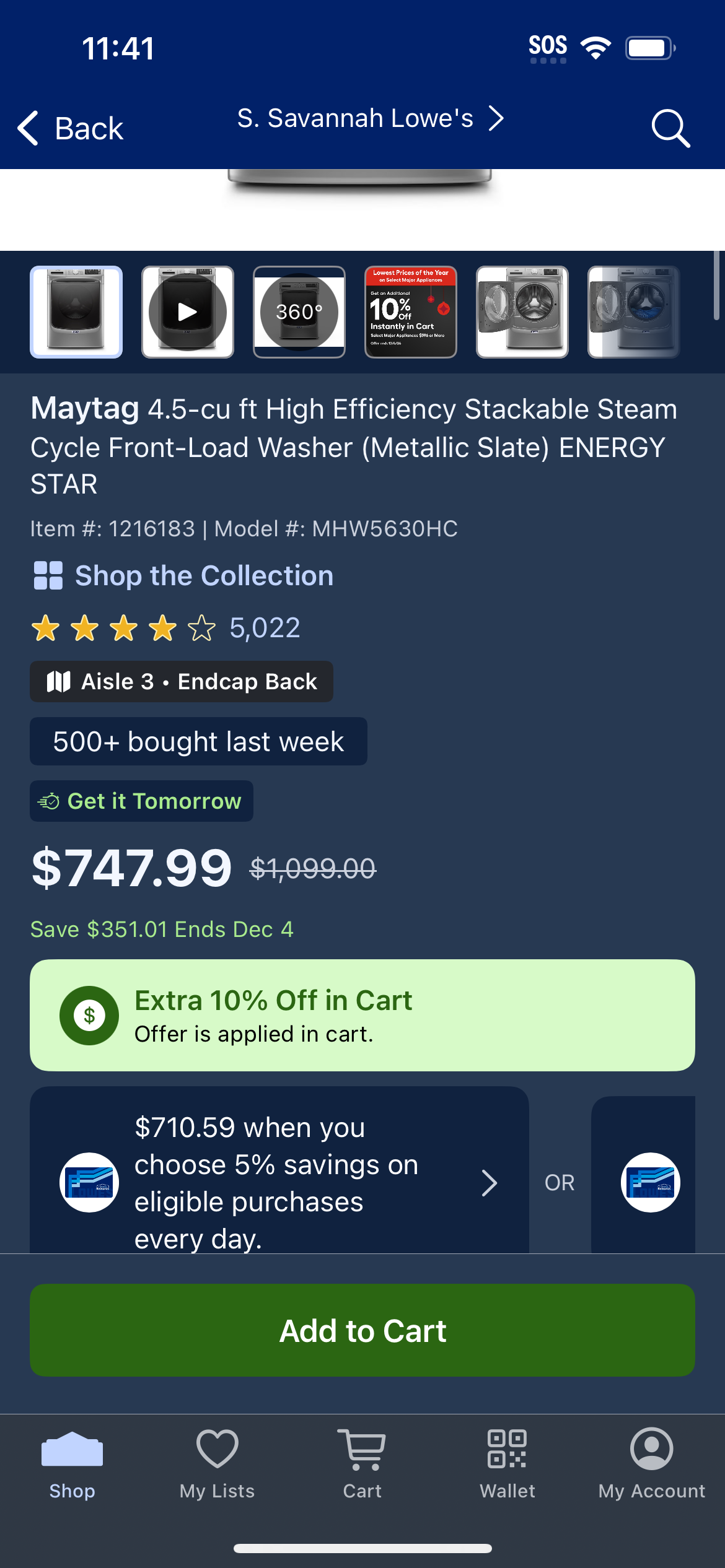Open the Extra 10% Off in Cart offer
Screen dimensions: 725x1568
pyautogui.click(x=362, y=1016)
